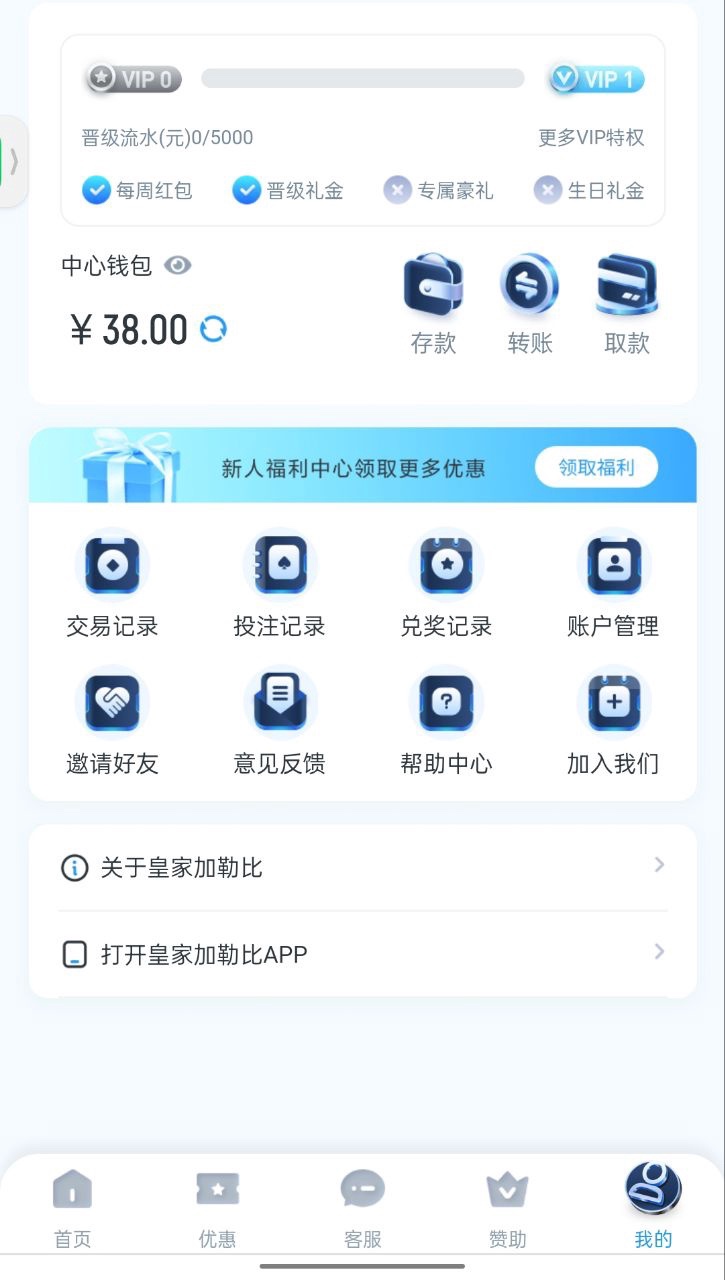Switch to the 优惠 tab
The width and height of the screenshot is (725, 1280).
[x=217, y=1208]
